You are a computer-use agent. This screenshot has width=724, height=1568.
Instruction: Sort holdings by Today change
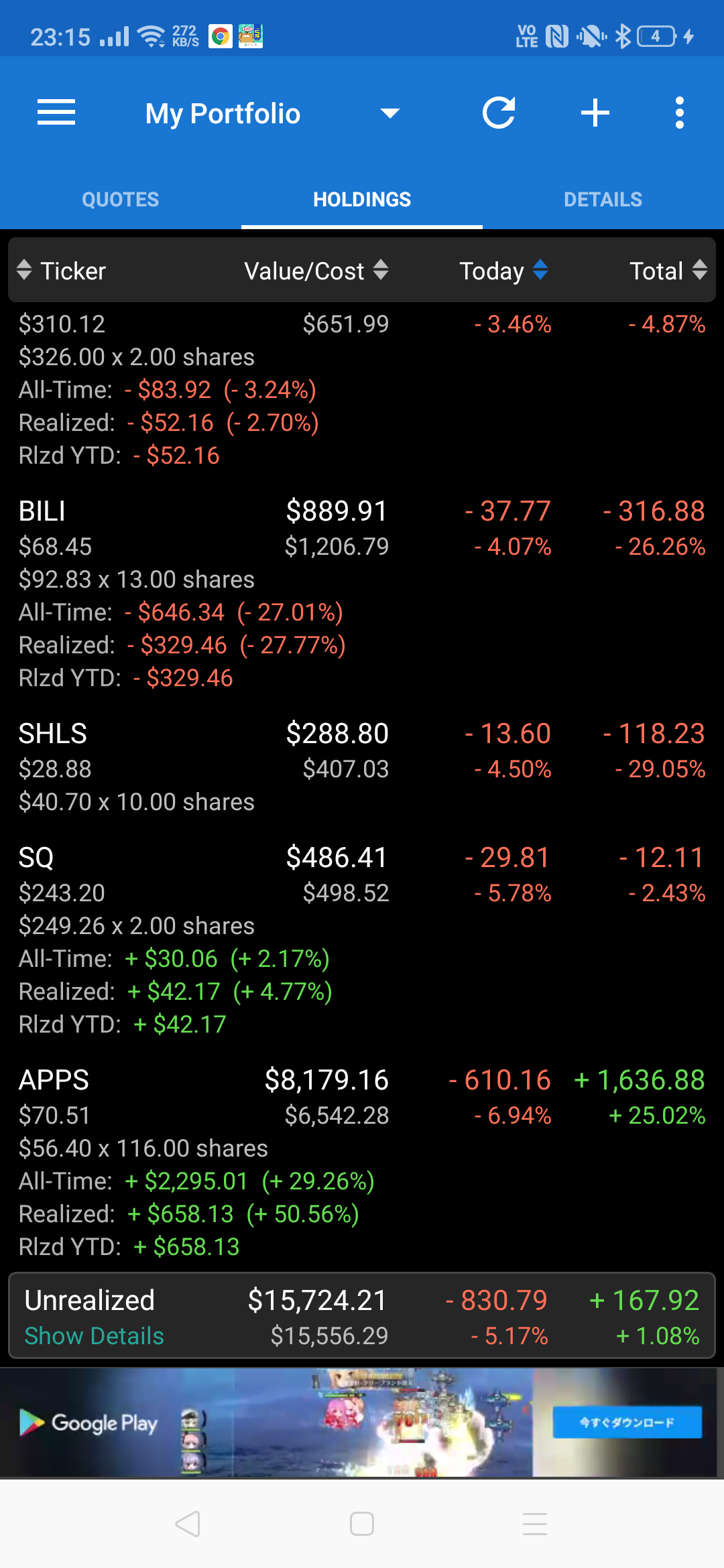click(x=503, y=271)
